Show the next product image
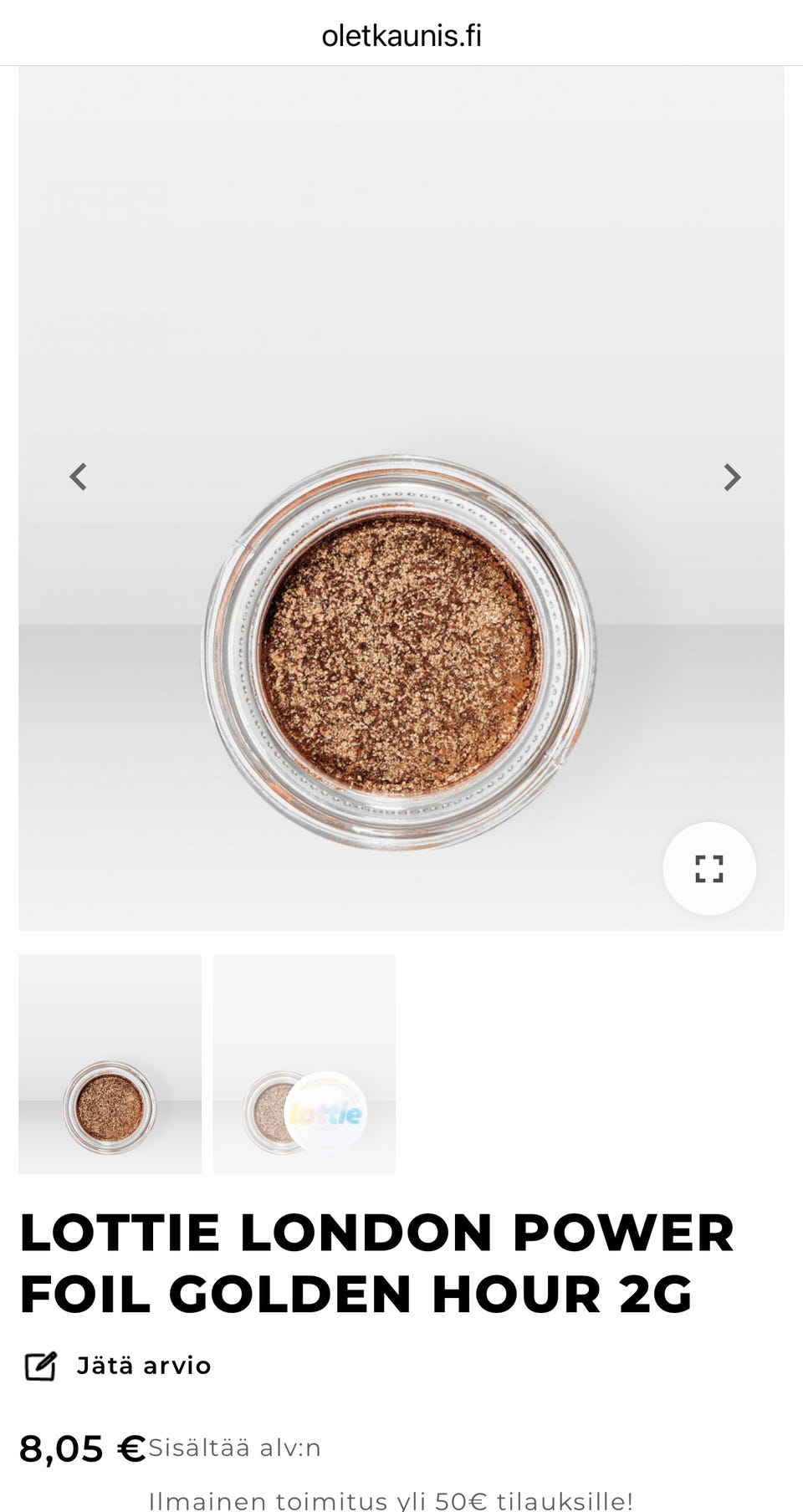Viewport: 803px width, 1512px height. pos(731,477)
